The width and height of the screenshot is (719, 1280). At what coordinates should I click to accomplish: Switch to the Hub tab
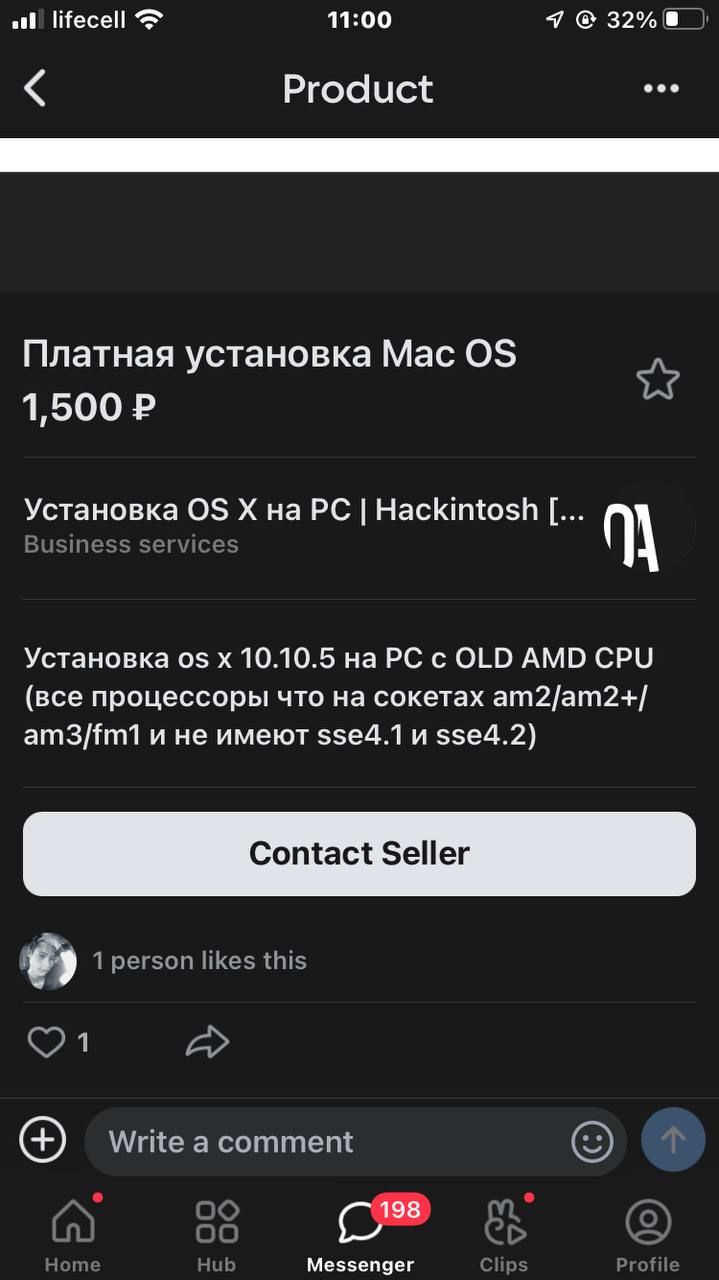[x=216, y=1235]
